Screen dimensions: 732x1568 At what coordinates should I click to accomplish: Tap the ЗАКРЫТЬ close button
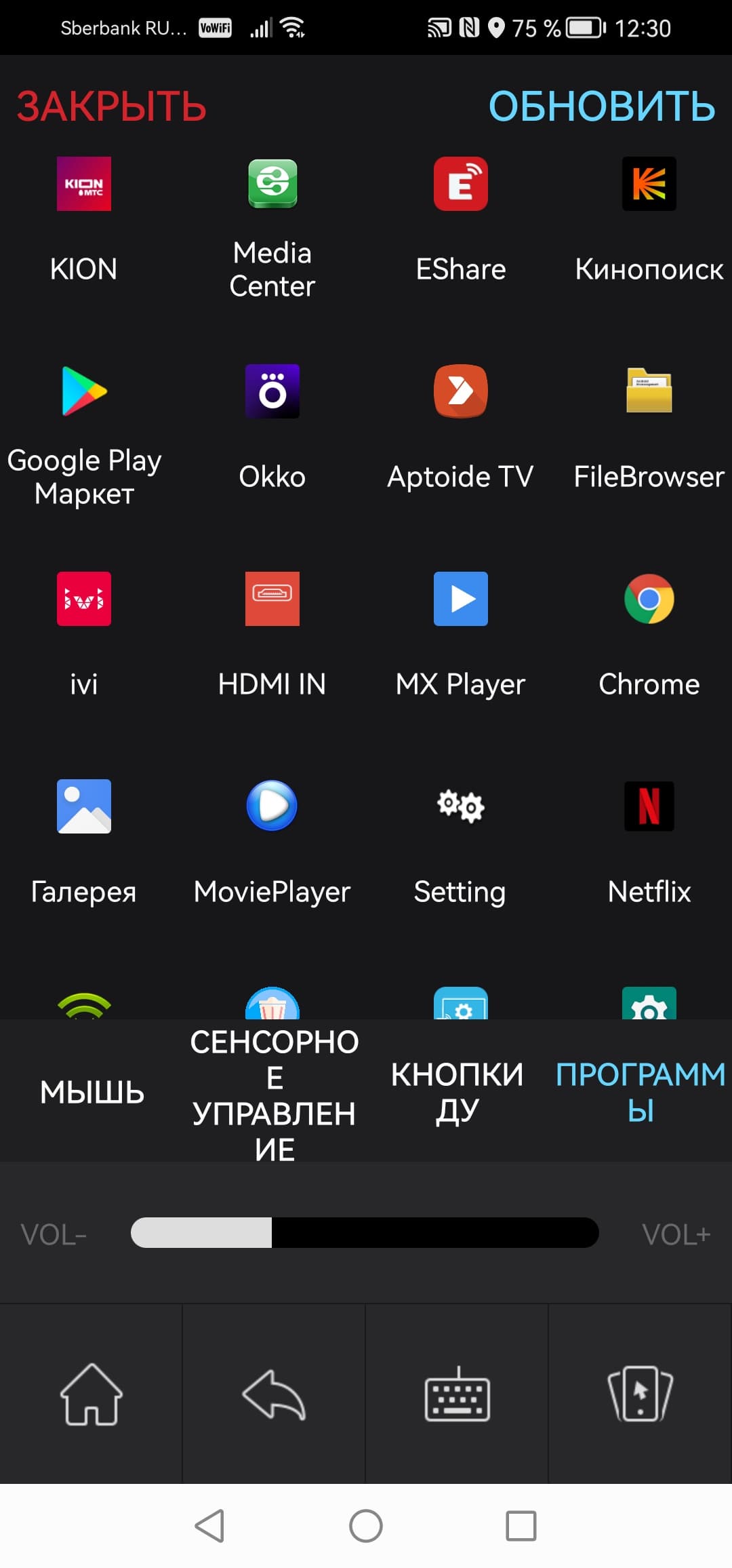click(x=111, y=106)
